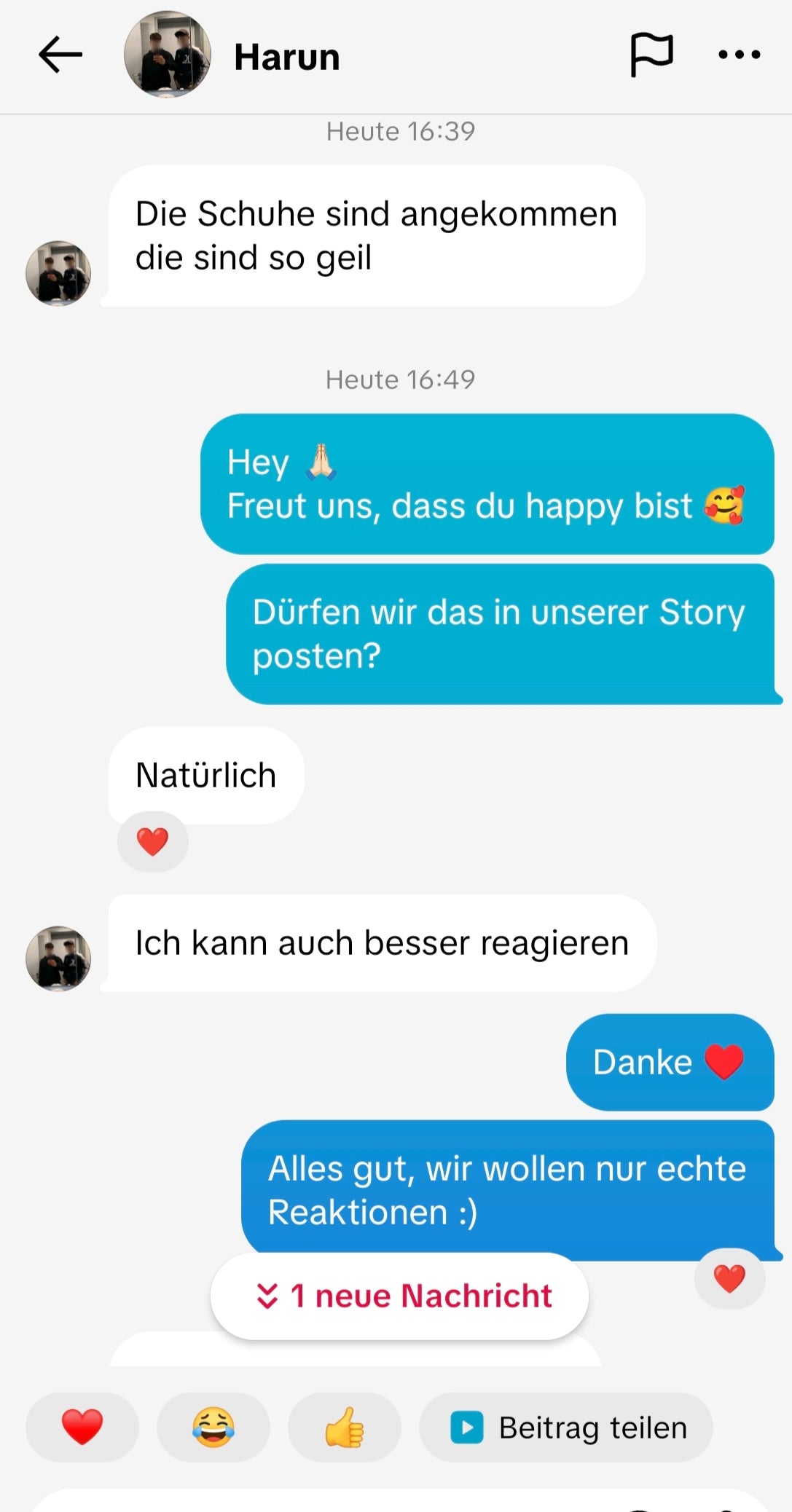Open the three-dot overflow menu
Image resolution: width=792 pixels, height=1512 pixels.
point(739,55)
